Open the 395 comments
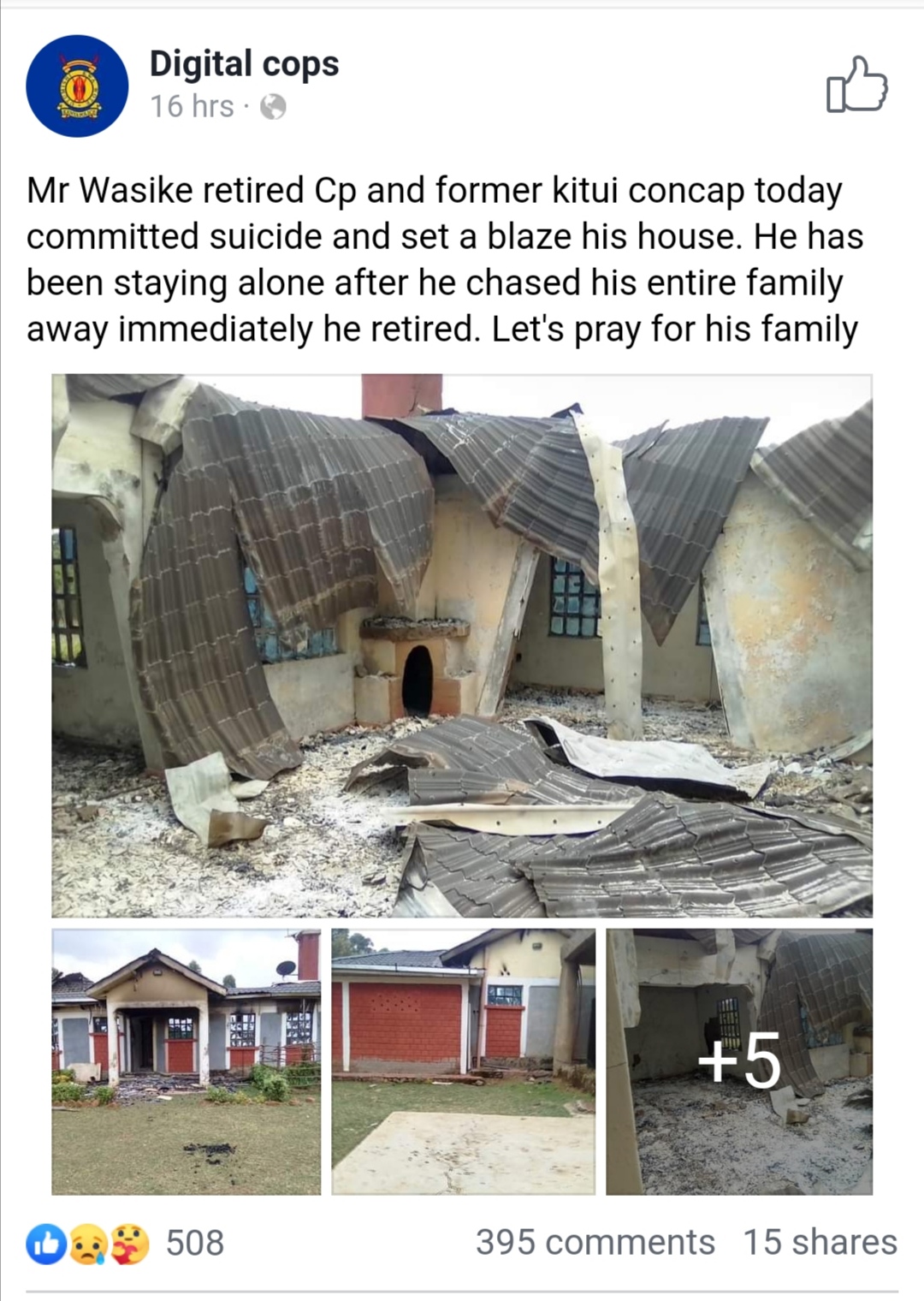The height and width of the screenshot is (1301, 924). point(595,1242)
